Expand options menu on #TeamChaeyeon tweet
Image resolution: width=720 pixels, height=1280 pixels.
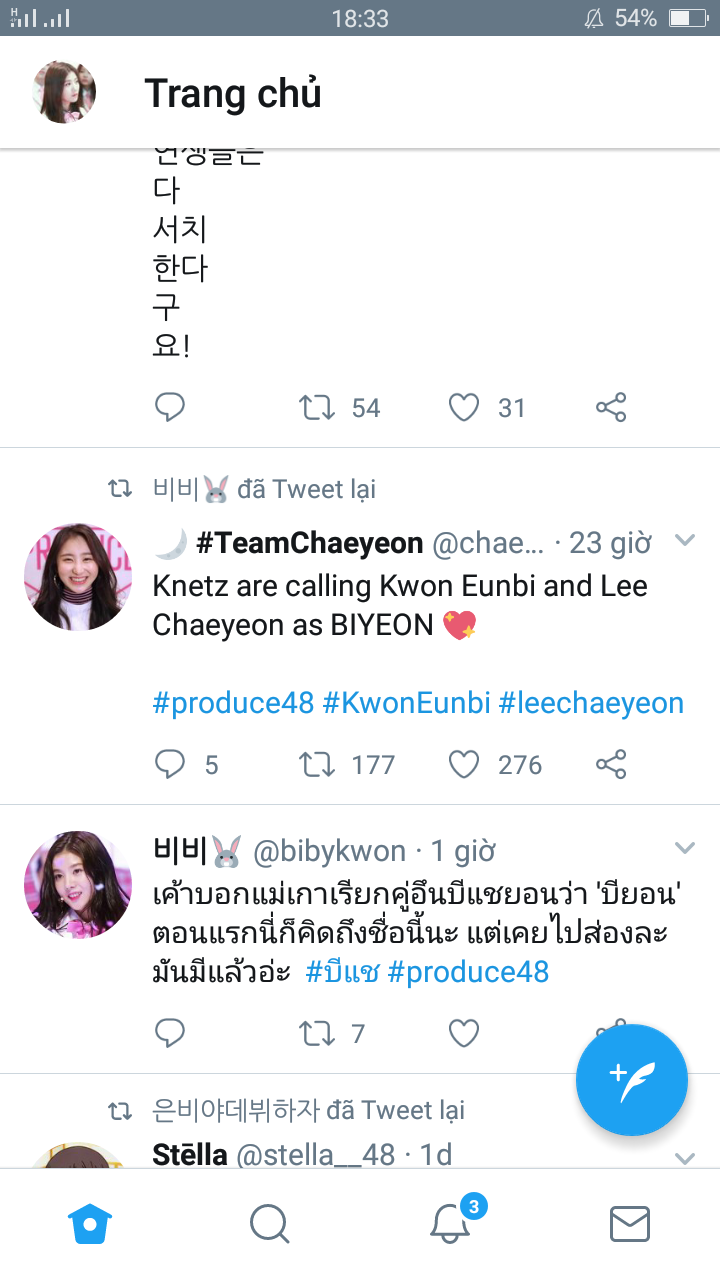point(685,541)
